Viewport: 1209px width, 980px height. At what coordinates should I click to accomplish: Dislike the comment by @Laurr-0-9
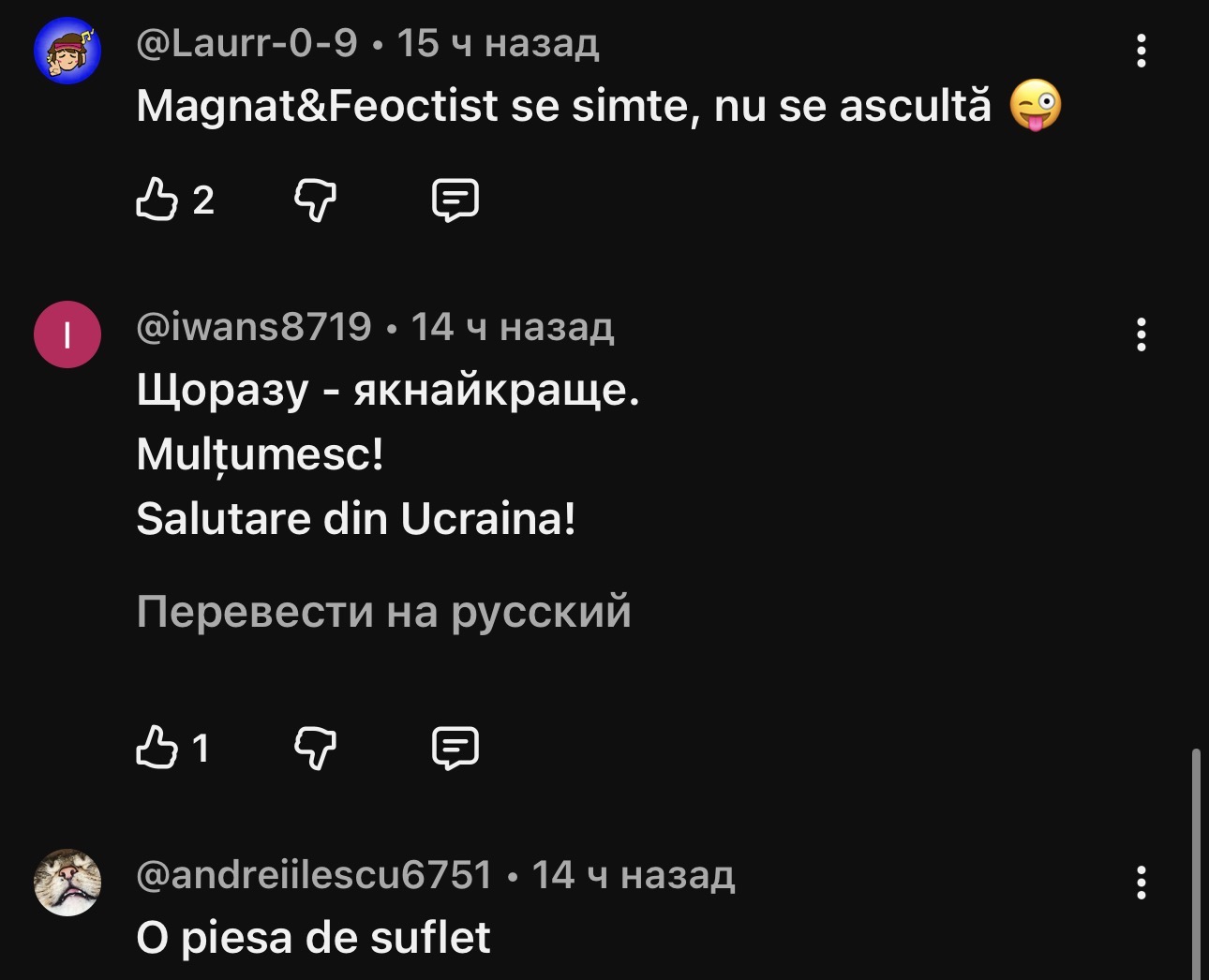tap(315, 200)
